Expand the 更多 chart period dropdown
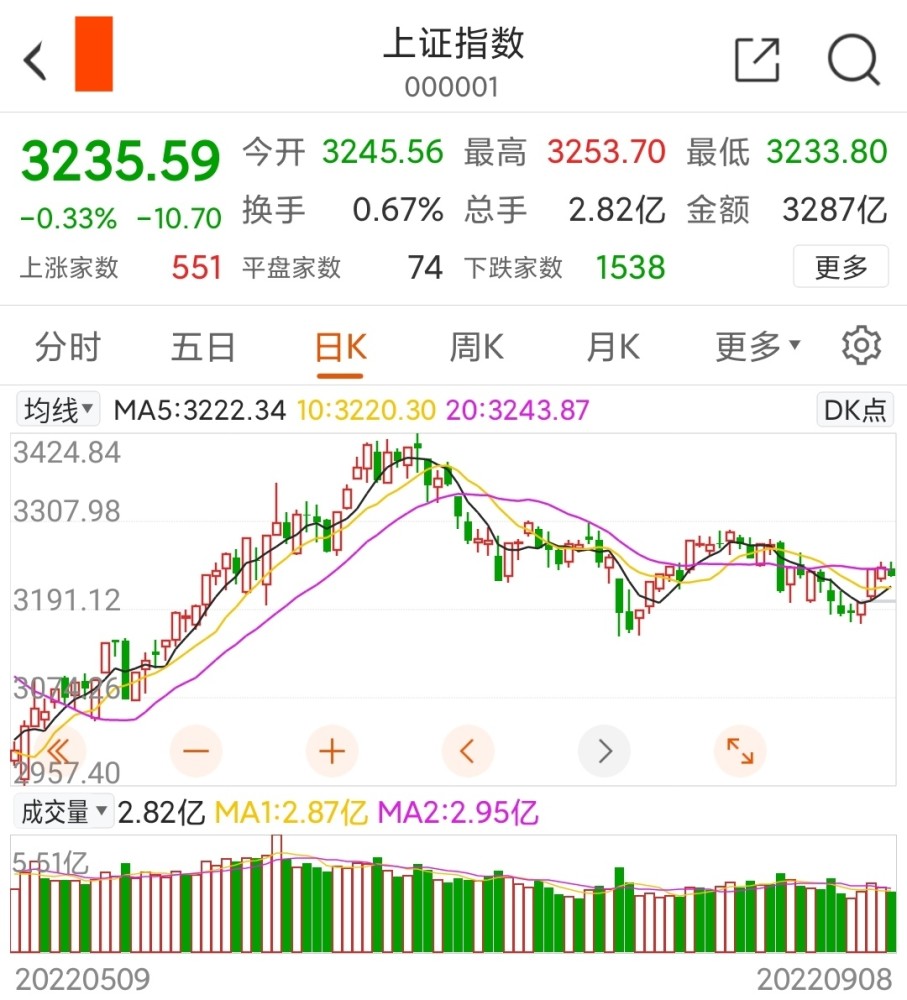 (758, 347)
